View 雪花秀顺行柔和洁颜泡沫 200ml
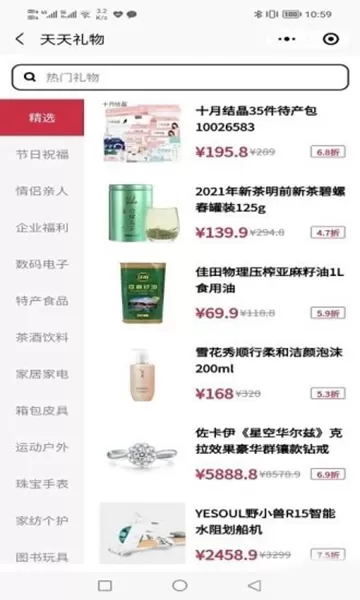The width and height of the screenshot is (360, 600). point(224,374)
